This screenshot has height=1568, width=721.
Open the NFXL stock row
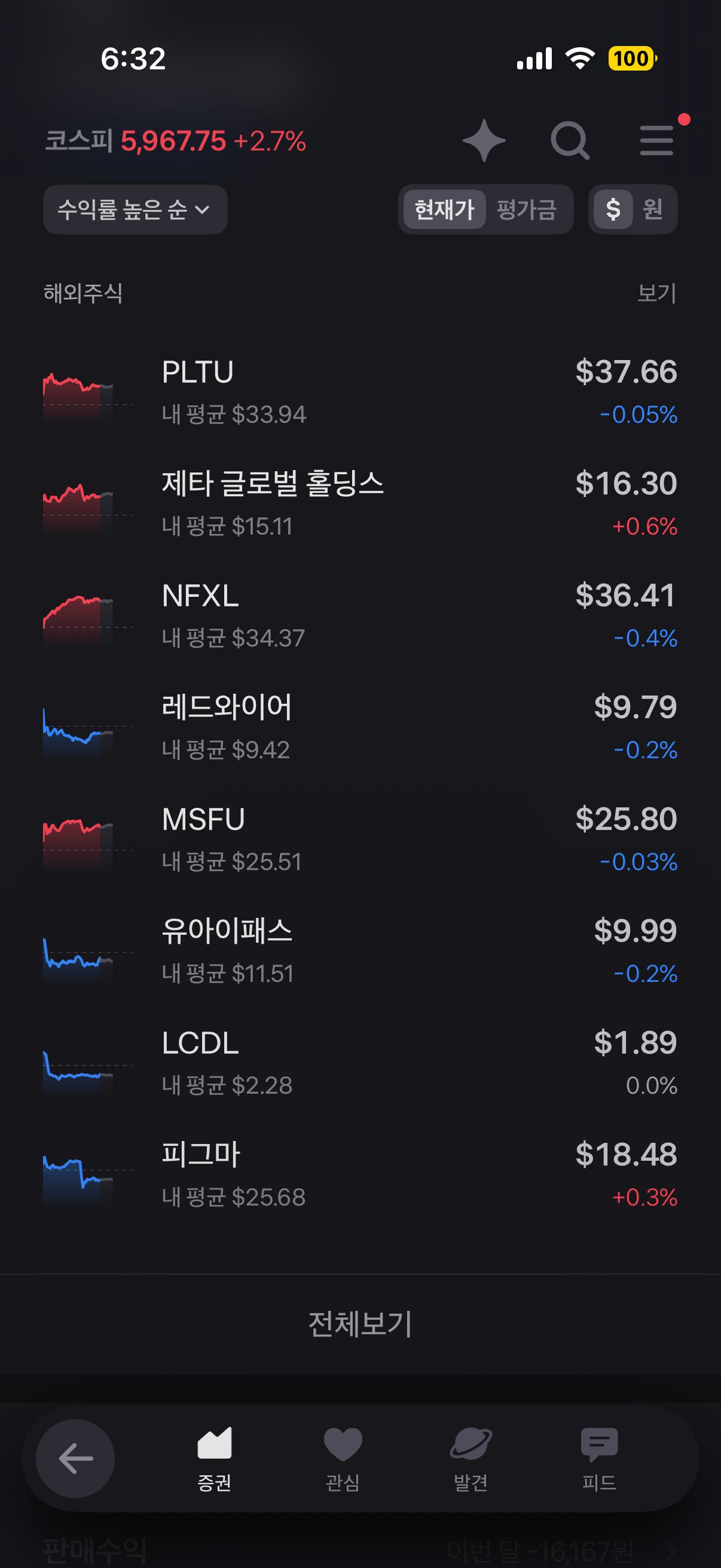[x=360, y=616]
